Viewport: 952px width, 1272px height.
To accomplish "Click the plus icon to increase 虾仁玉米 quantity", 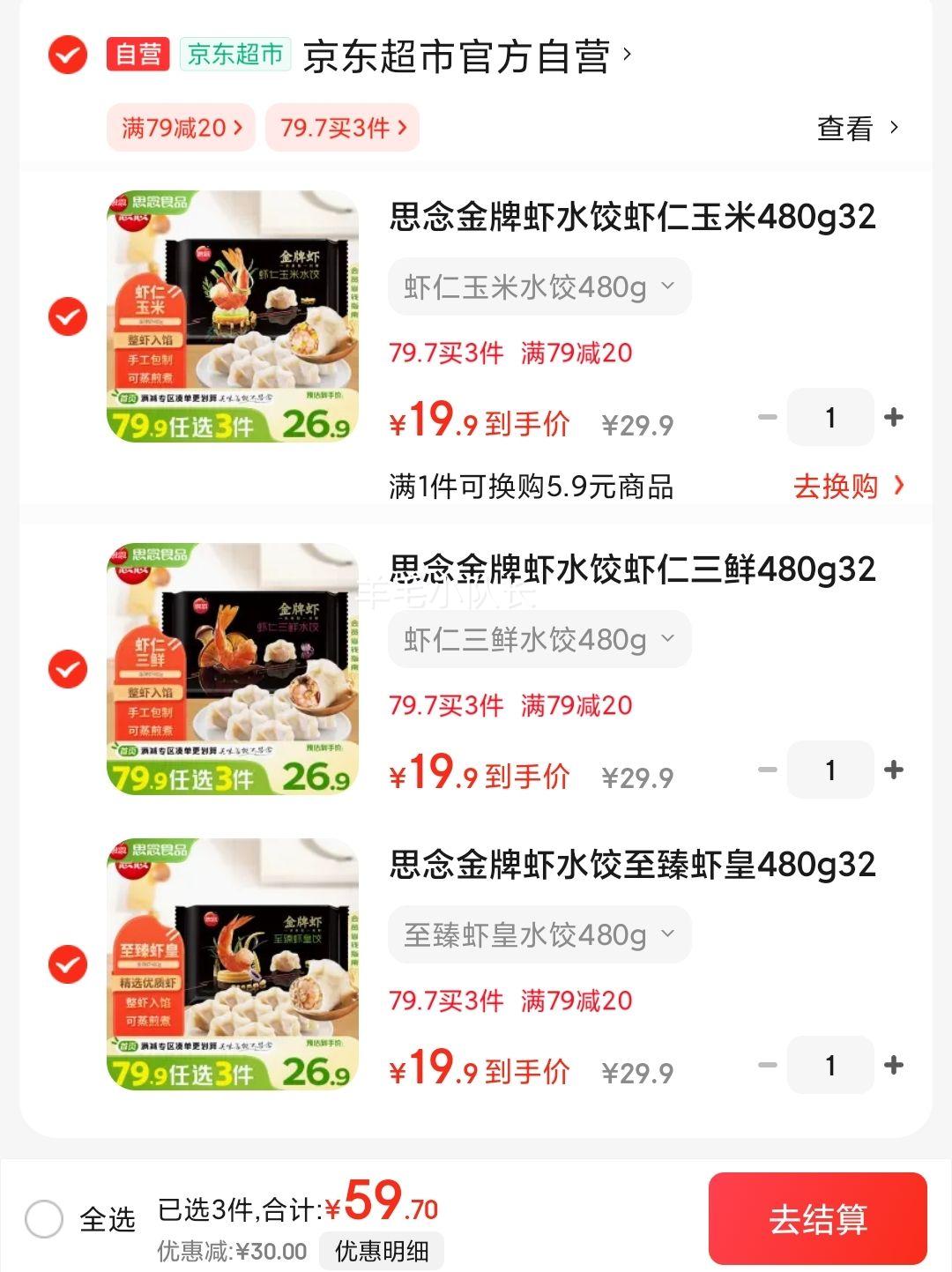I will click(895, 417).
